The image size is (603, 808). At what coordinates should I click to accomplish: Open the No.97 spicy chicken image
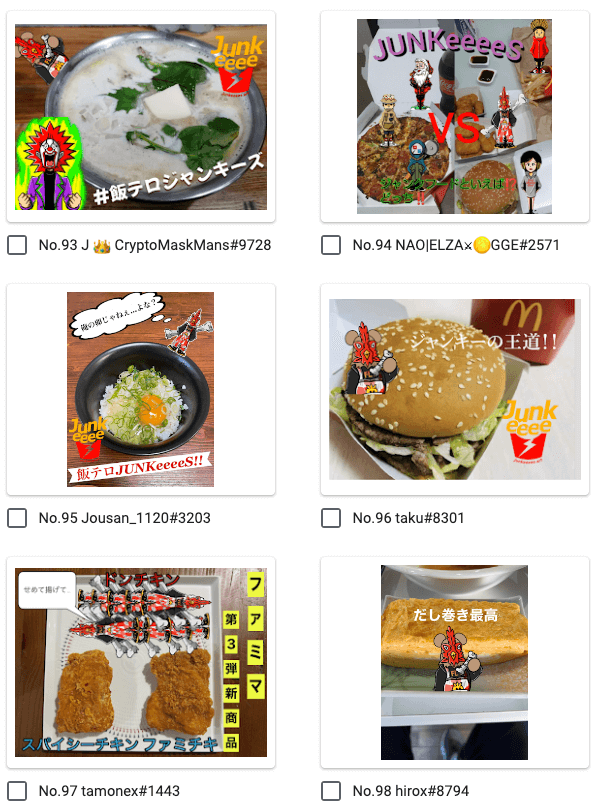click(x=141, y=662)
